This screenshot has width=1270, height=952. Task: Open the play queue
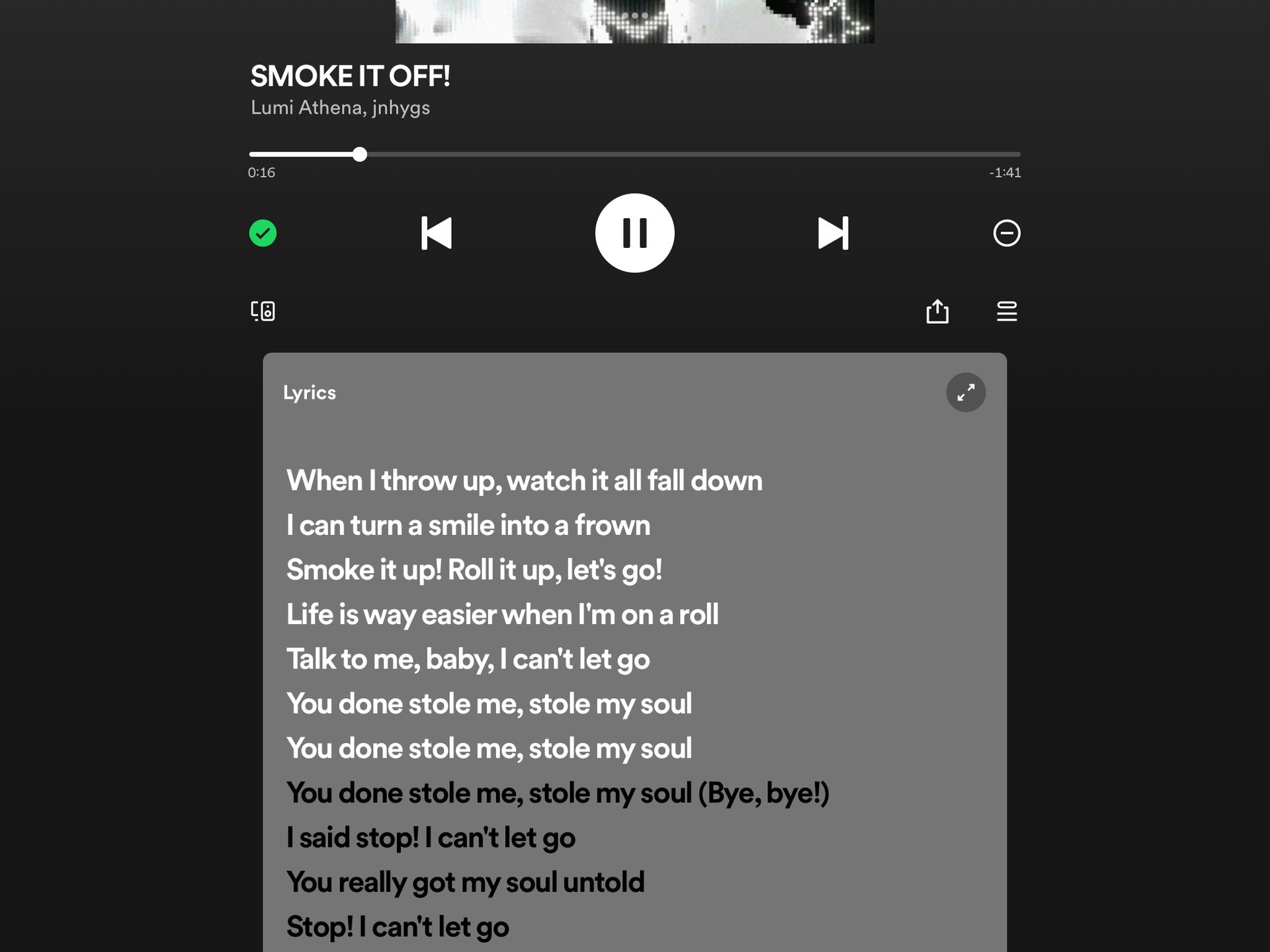1006,311
